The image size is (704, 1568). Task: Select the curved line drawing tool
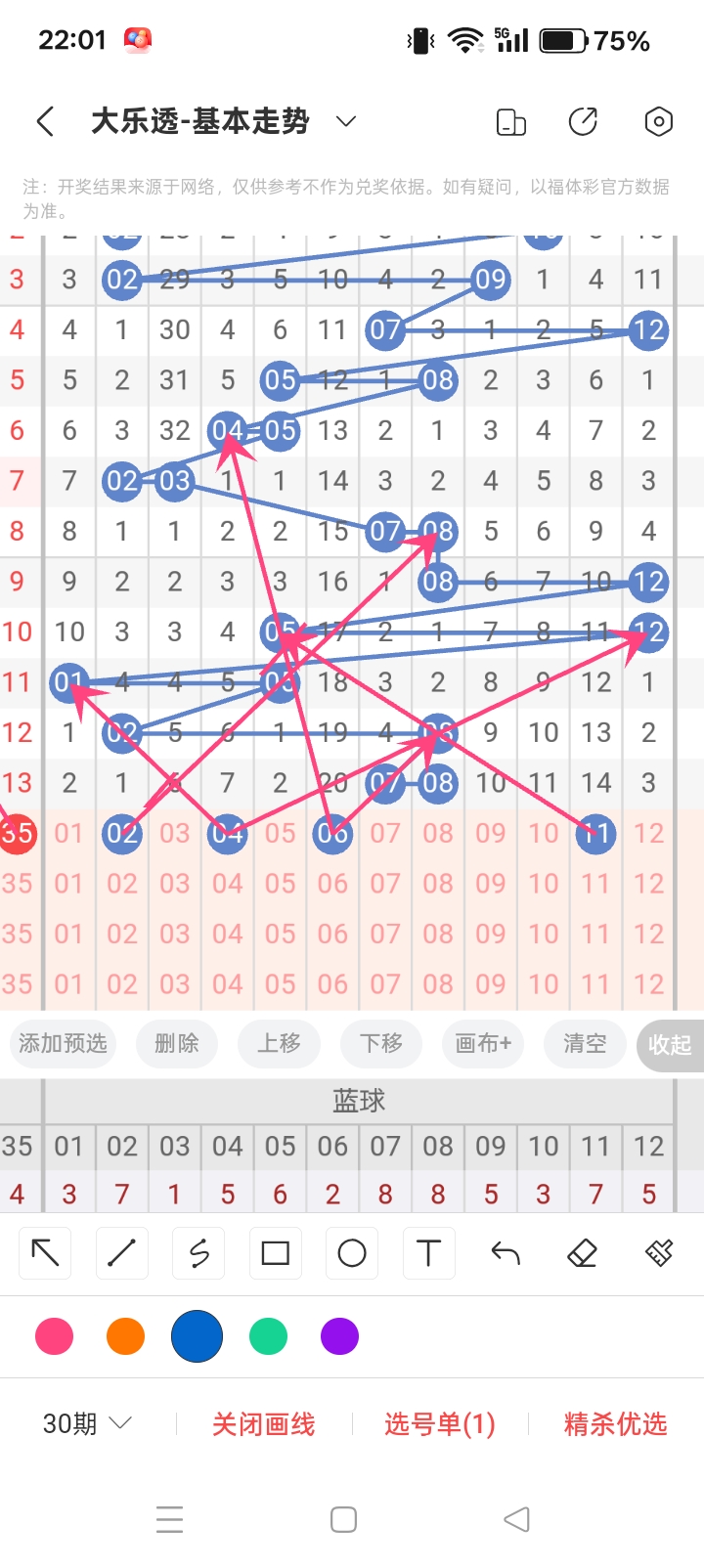198,1252
